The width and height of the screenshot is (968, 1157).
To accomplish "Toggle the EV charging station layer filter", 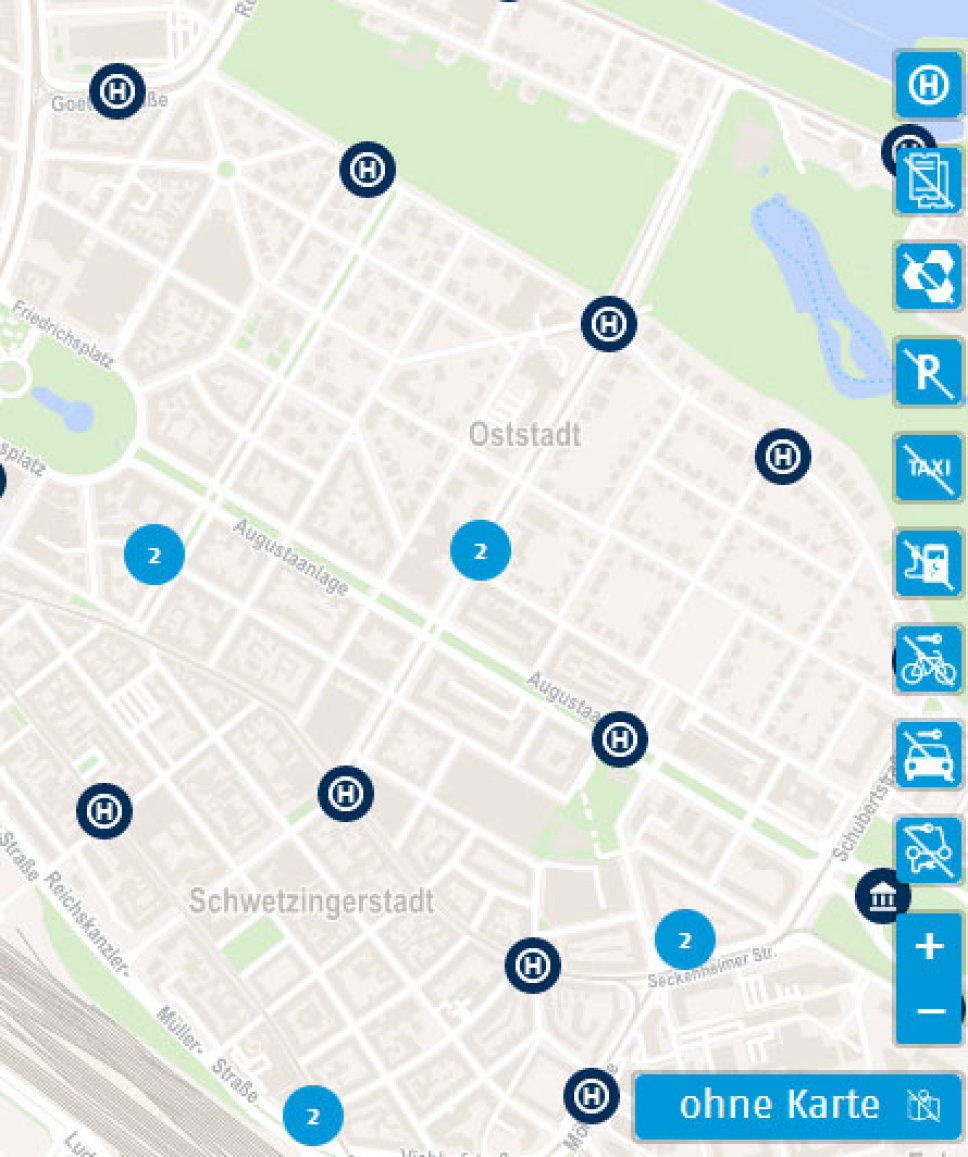I will [928, 564].
